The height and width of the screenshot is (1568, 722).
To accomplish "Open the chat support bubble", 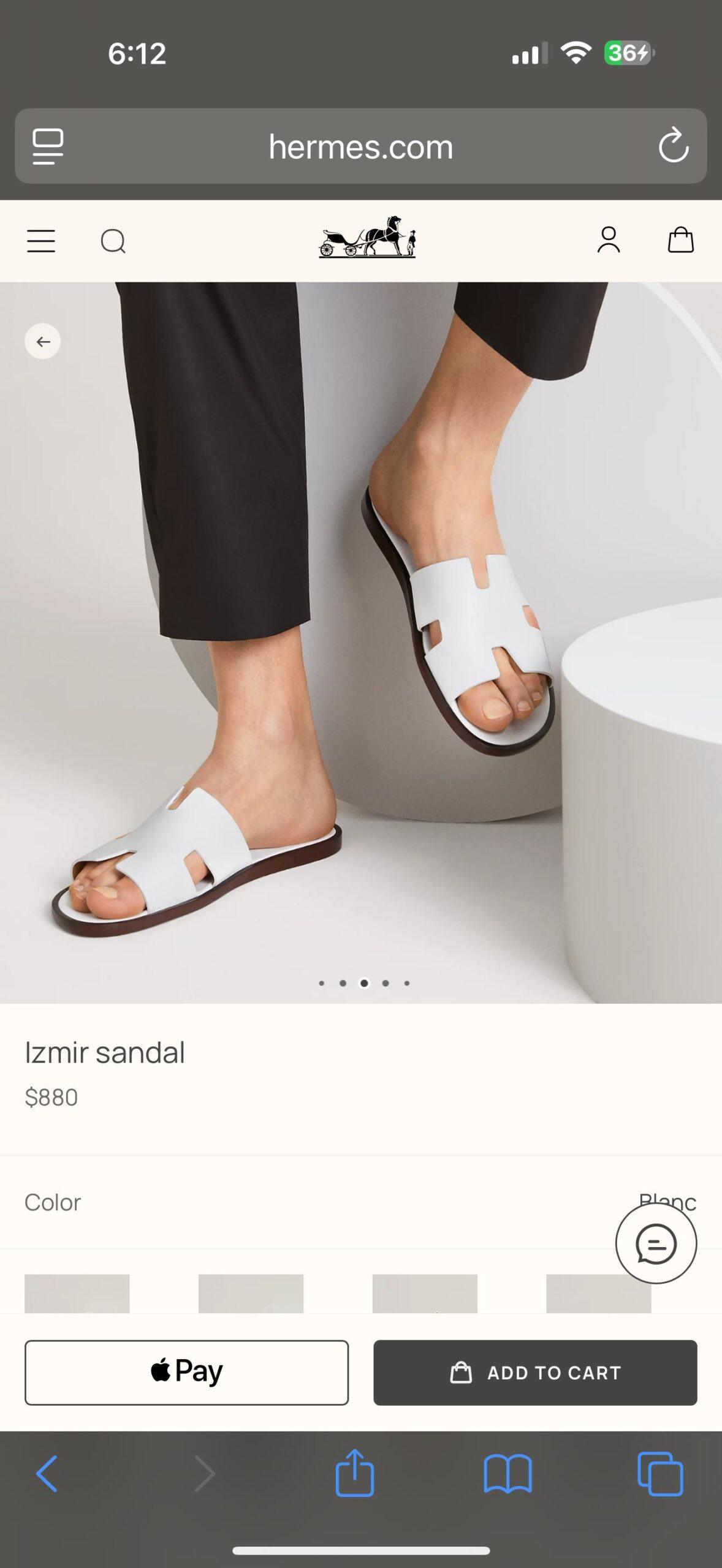I will (656, 1244).
